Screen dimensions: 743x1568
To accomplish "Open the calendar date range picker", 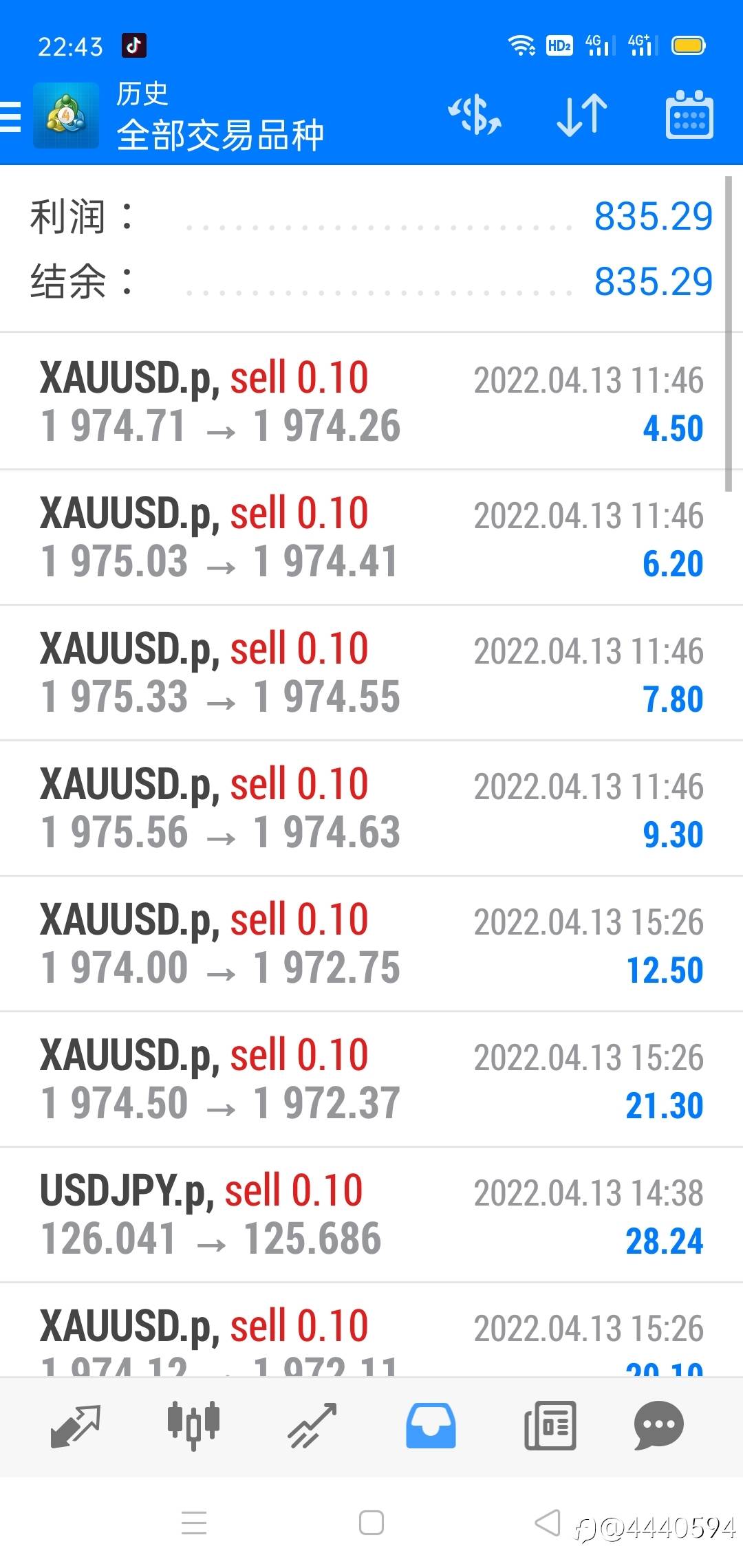I will pyautogui.click(x=689, y=116).
